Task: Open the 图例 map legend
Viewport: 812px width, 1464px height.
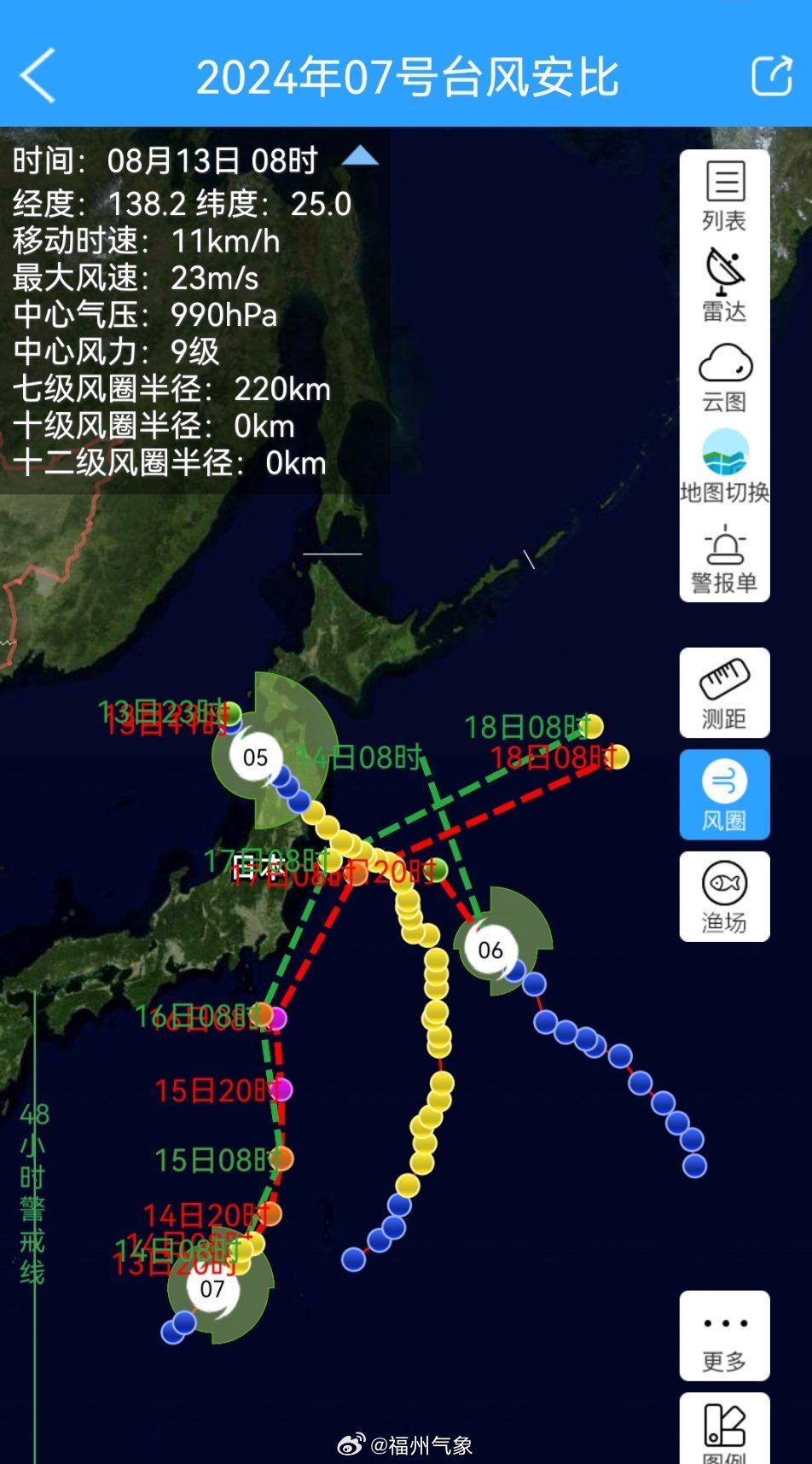Action: coord(724,1430)
